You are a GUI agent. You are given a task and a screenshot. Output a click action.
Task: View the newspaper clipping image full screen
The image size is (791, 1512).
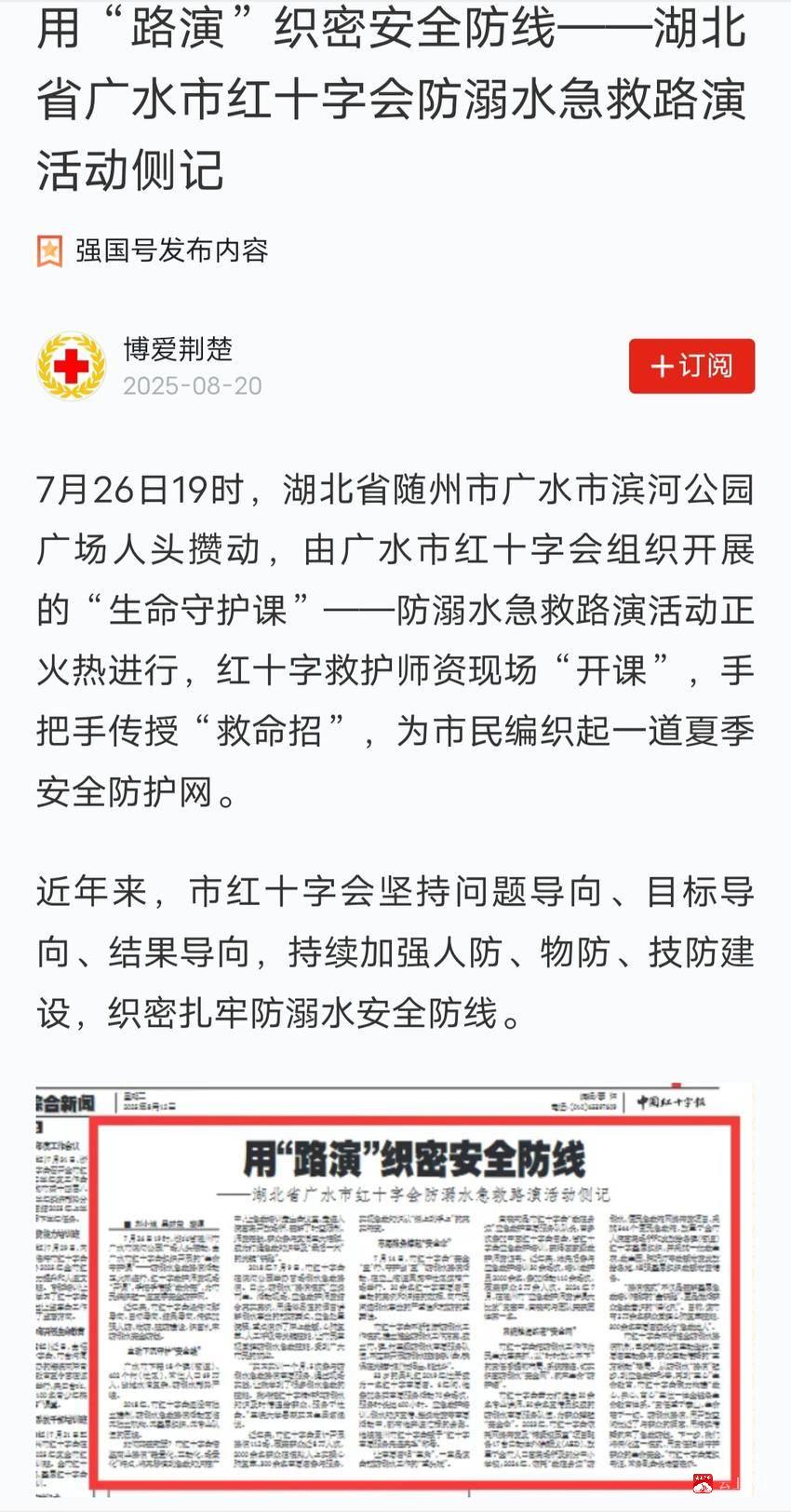(x=395, y=1289)
